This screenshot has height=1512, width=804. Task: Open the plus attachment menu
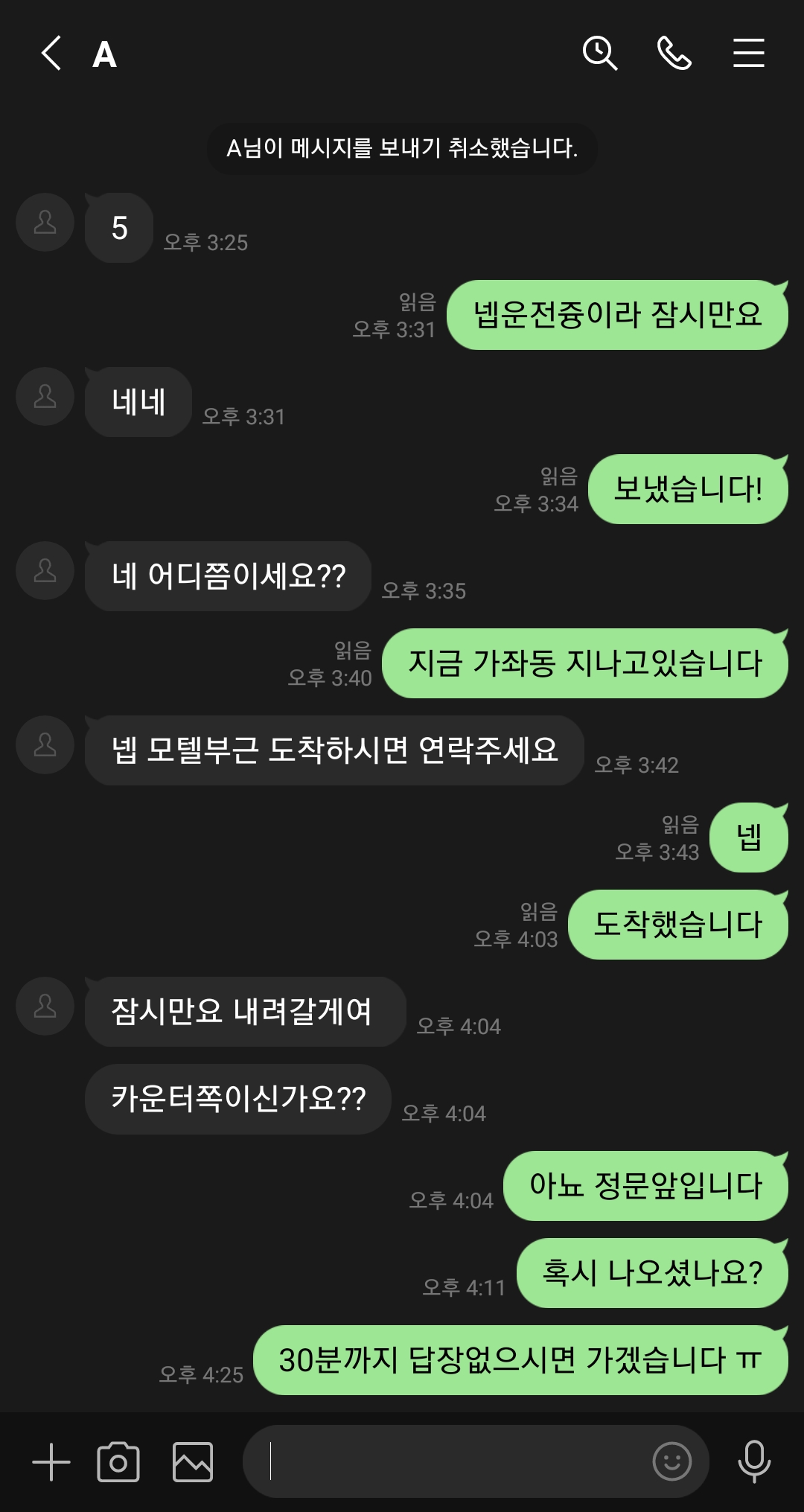[x=51, y=1461]
